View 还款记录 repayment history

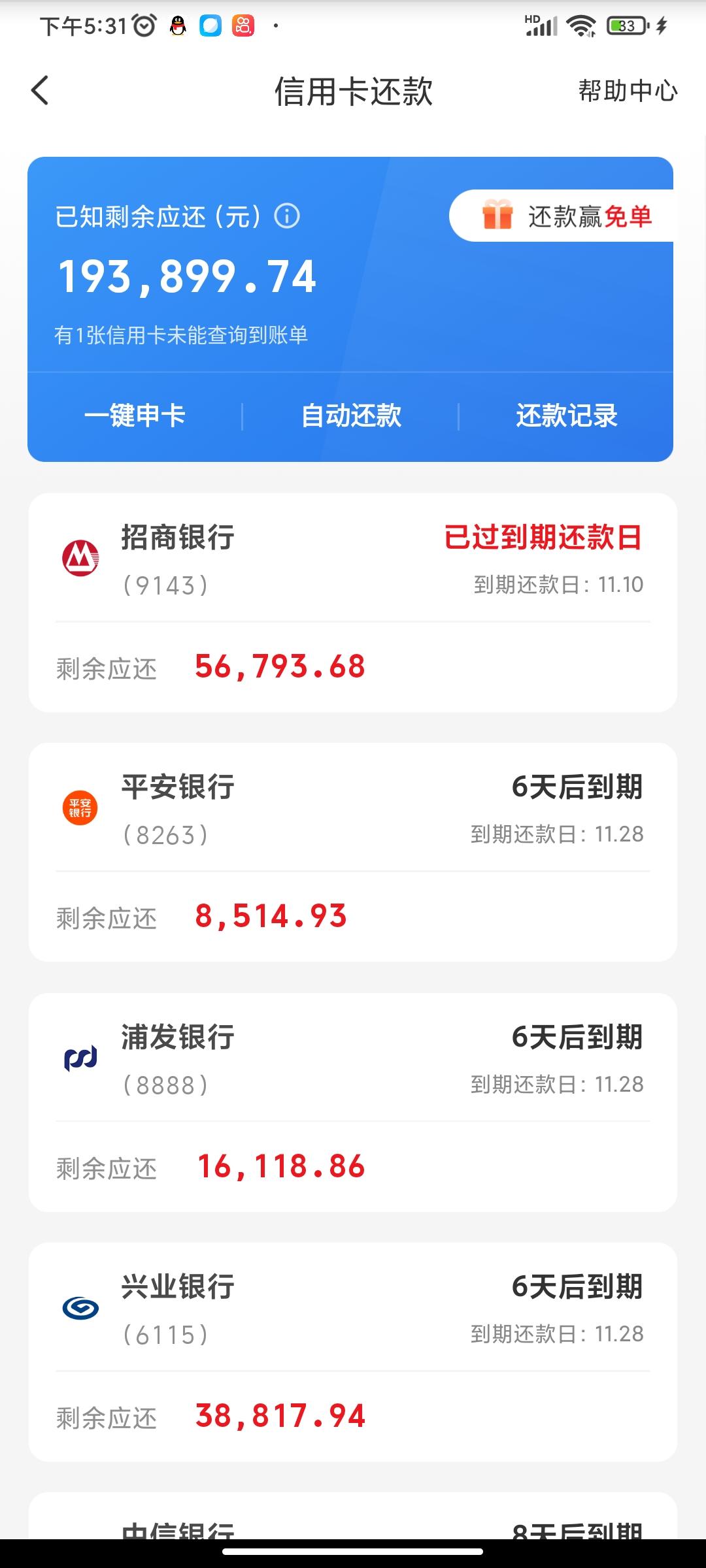pos(566,416)
